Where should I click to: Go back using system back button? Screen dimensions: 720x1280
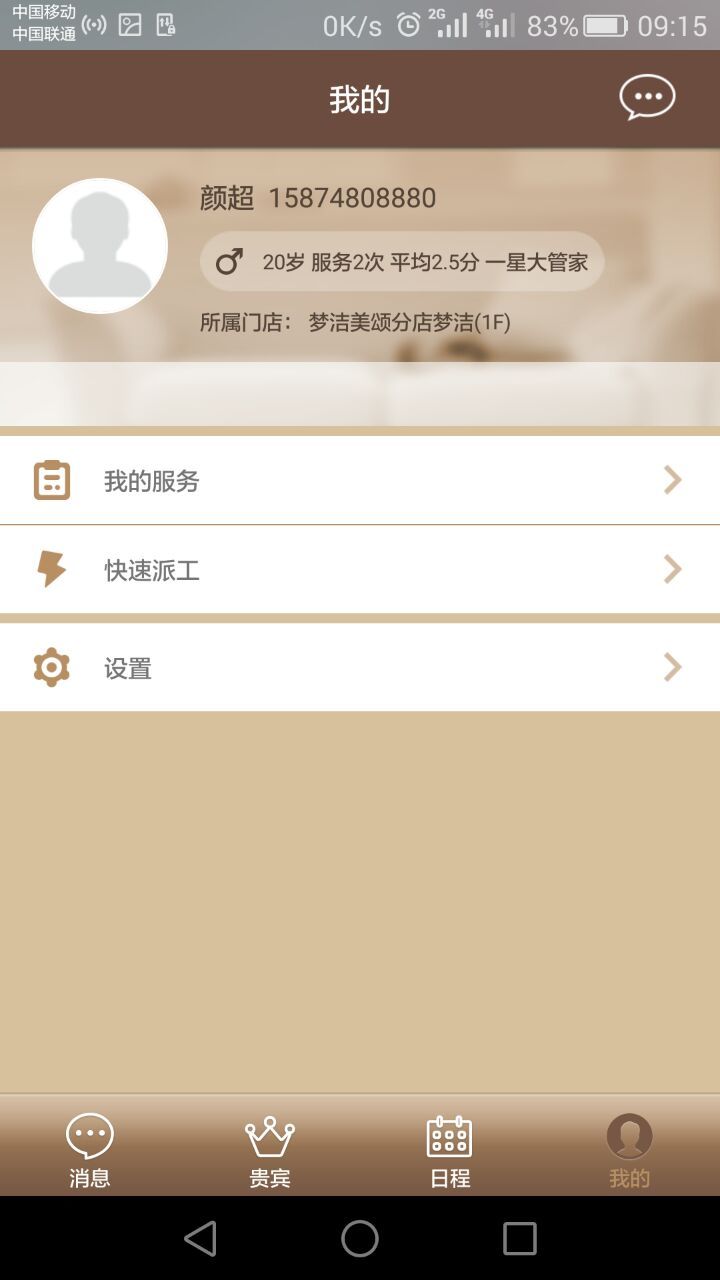pos(201,1239)
